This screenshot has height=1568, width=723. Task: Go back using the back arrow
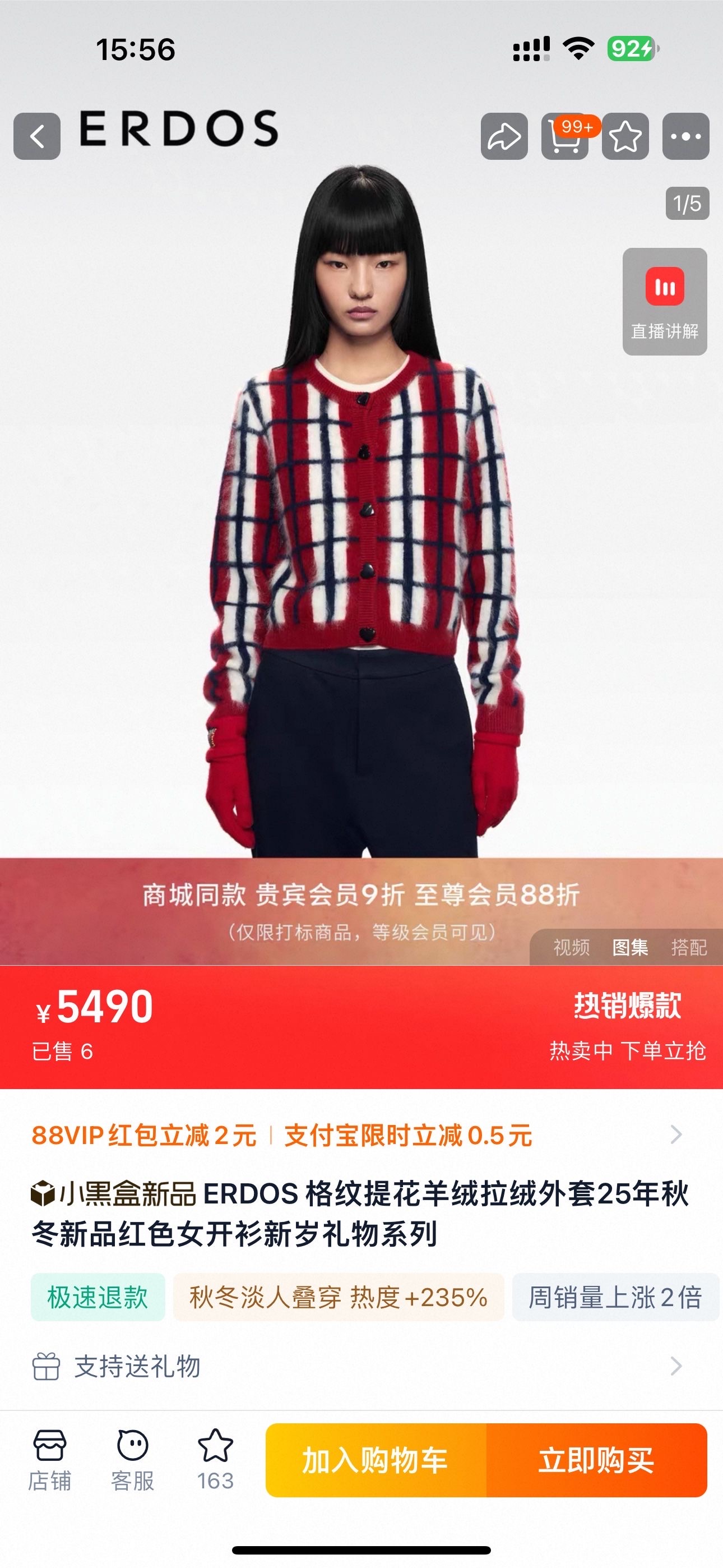click(37, 136)
